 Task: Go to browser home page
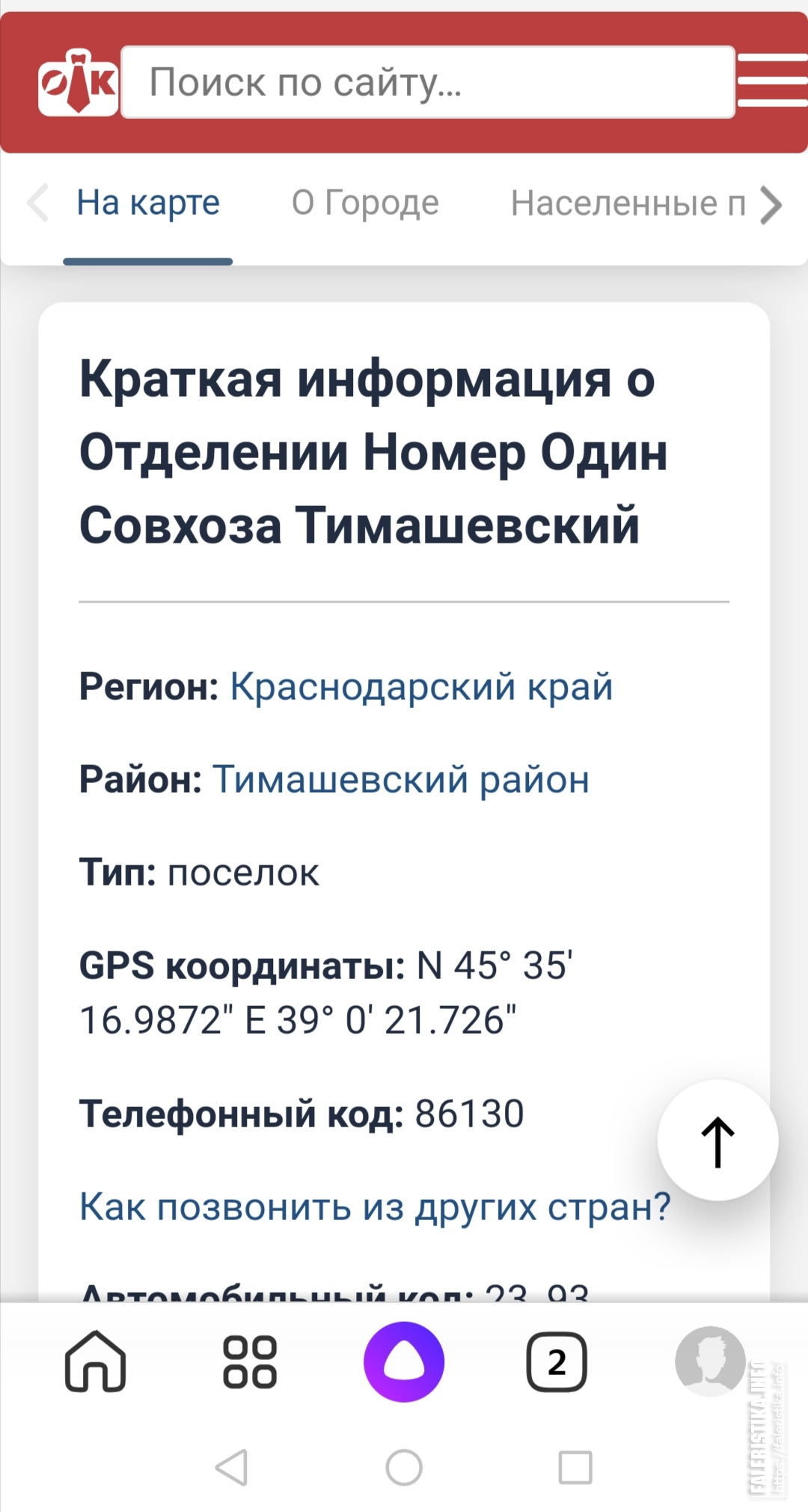coord(95,1362)
